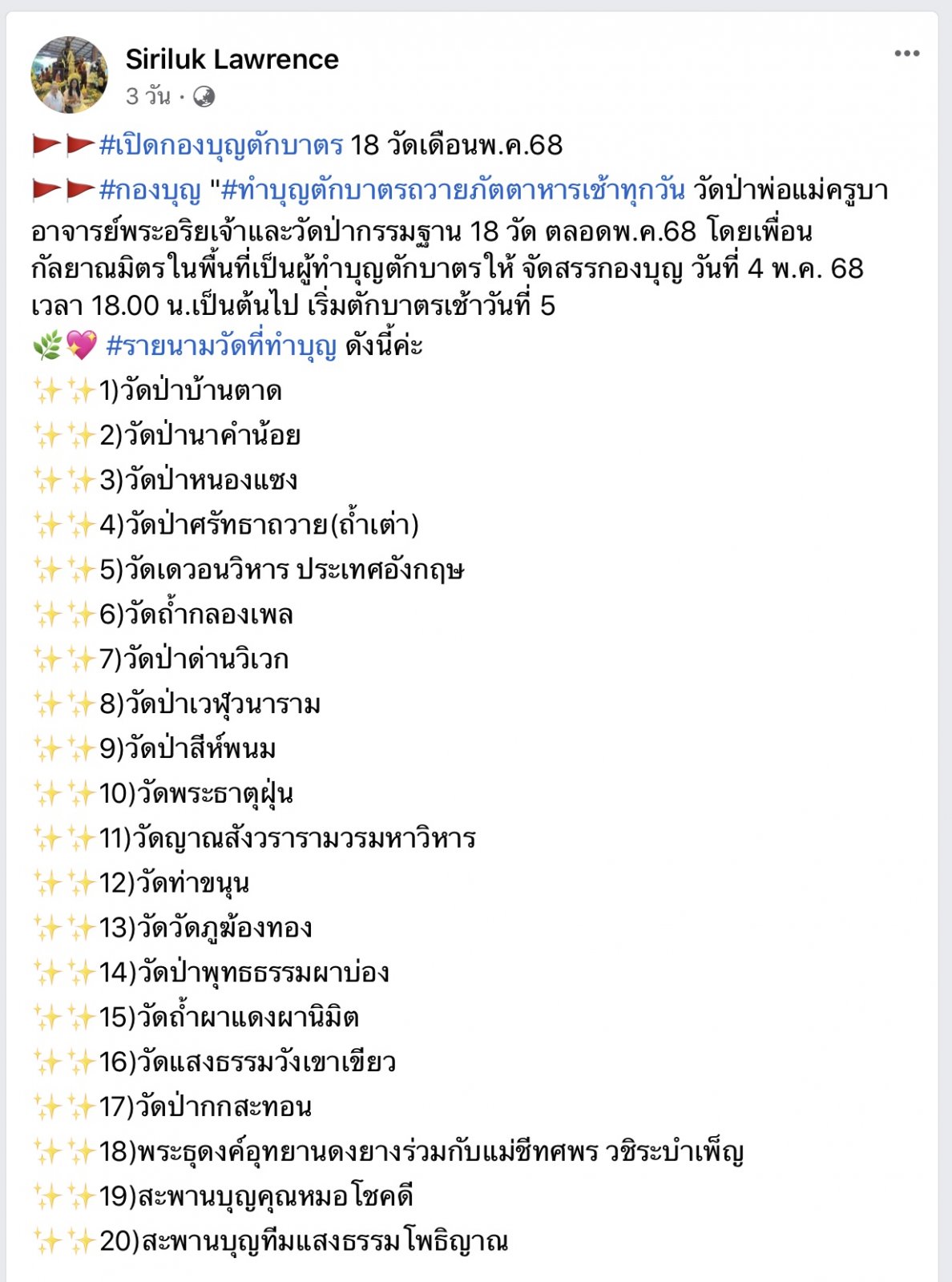This screenshot has width=952, height=1282.
Task: Open hashtag #ทำบุญตักบาตรถวายภัตตาหารเช้าทุกวัน
Action: (453, 191)
